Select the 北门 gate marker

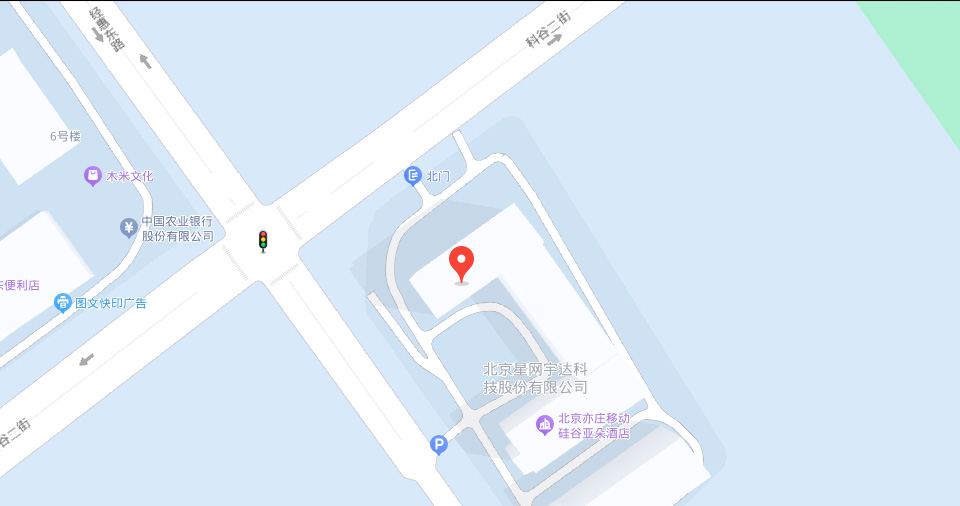[413, 176]
